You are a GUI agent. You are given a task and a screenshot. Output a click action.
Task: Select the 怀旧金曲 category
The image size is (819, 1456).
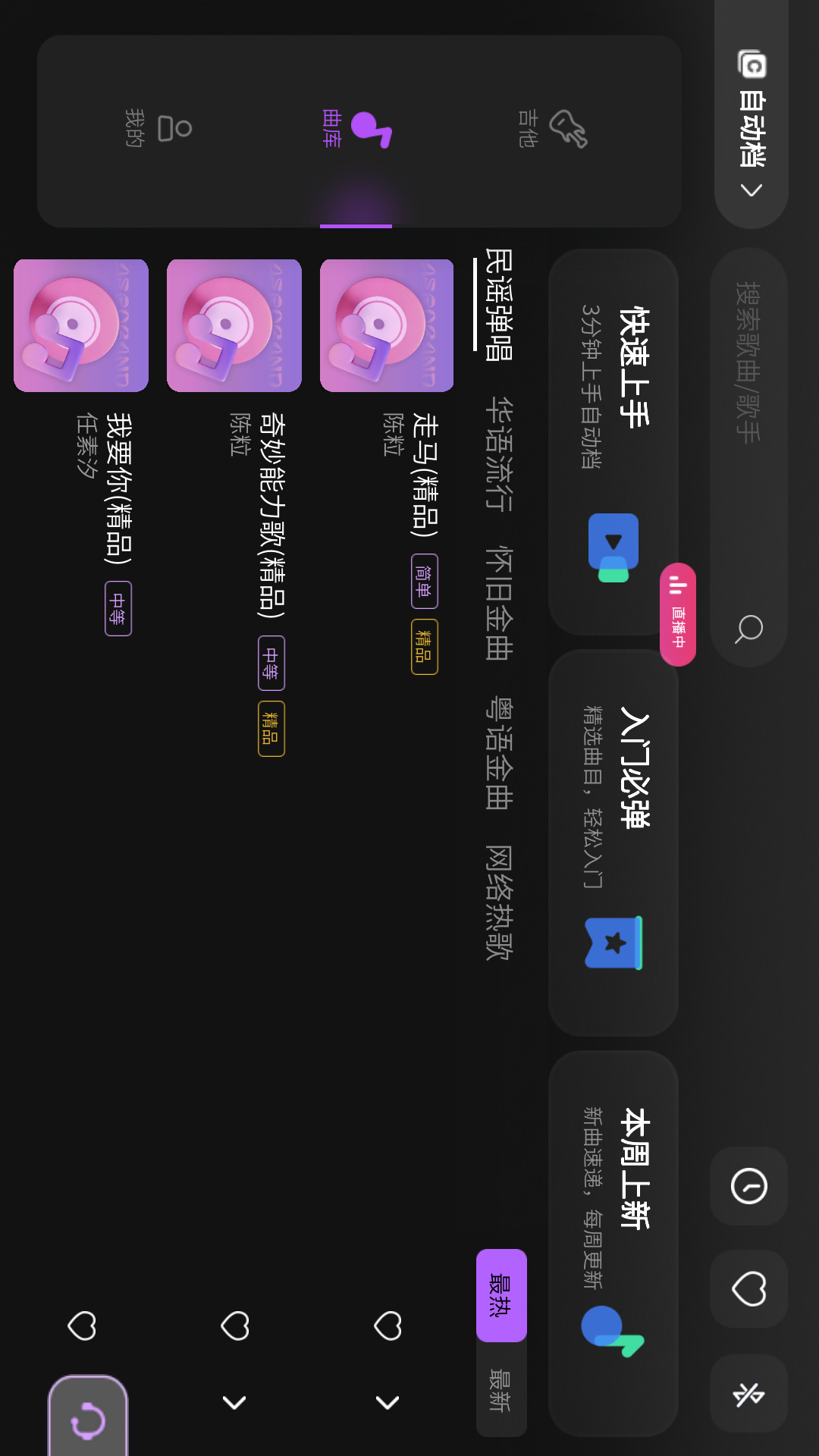click(499, 604)
